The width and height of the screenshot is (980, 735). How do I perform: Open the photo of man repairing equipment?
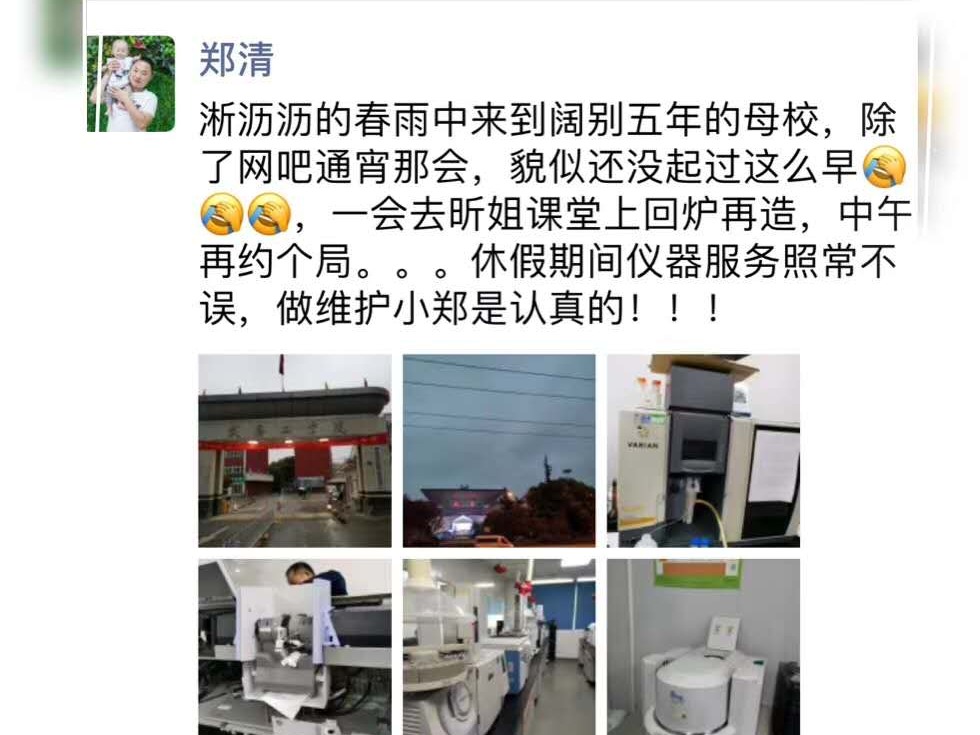pyautogui.click(x=294, y=646)
